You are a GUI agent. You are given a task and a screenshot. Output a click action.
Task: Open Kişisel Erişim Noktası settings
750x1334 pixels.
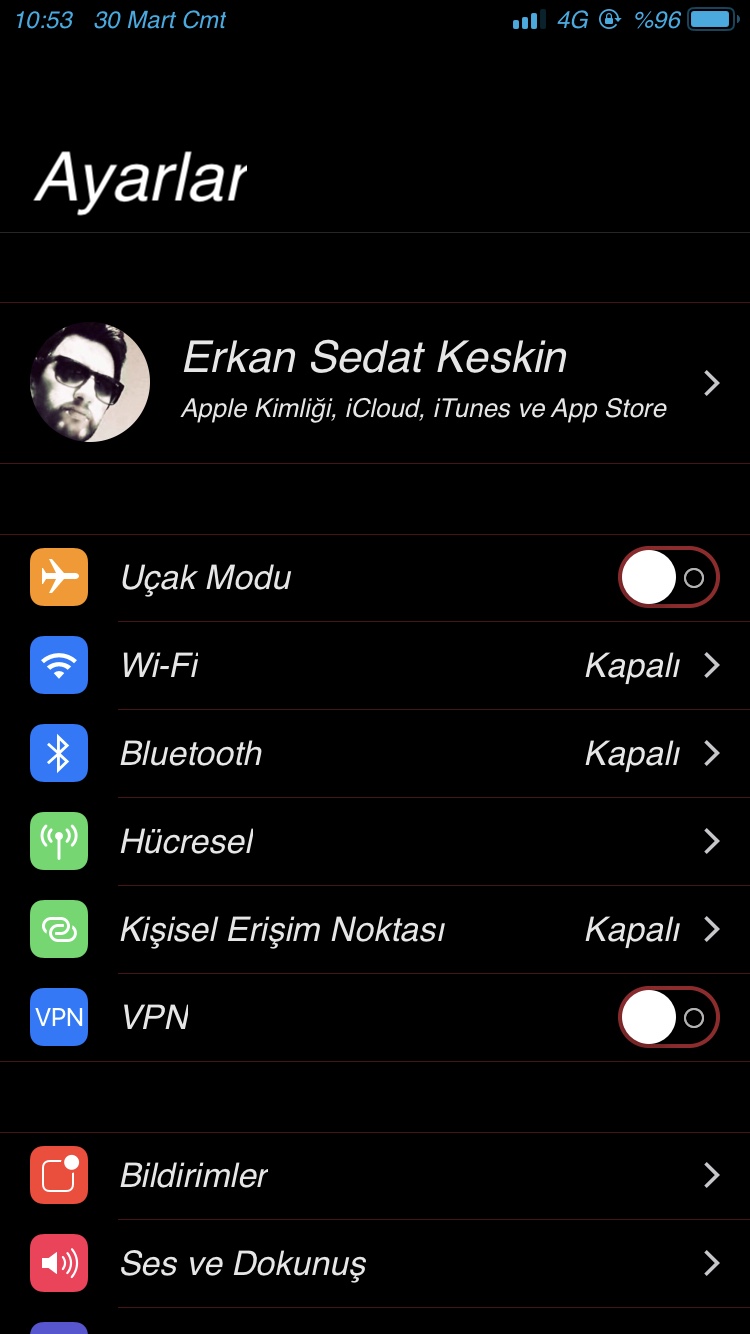pos(375,929)
